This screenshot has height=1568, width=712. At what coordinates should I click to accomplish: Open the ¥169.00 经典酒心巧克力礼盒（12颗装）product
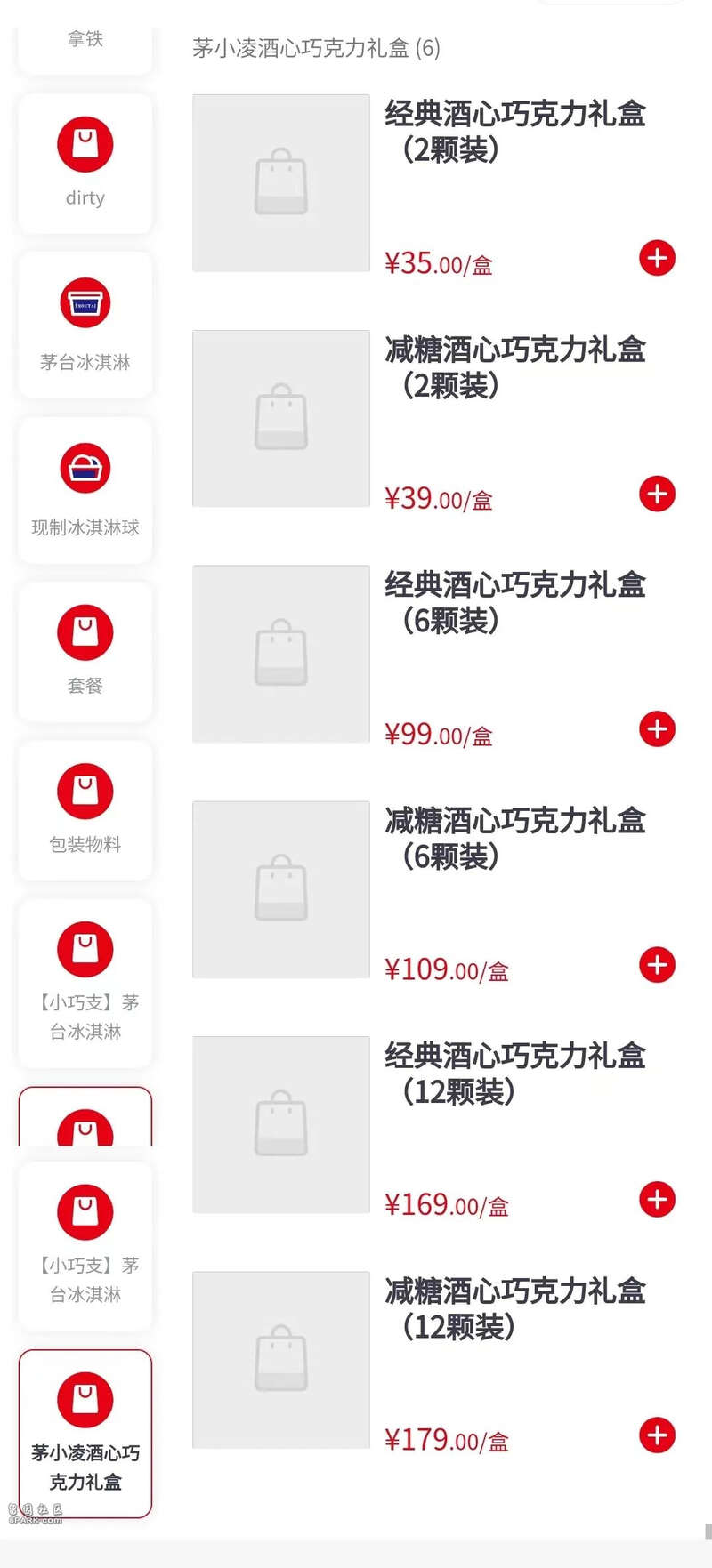pyautogui.click(x=433, y=1125)
